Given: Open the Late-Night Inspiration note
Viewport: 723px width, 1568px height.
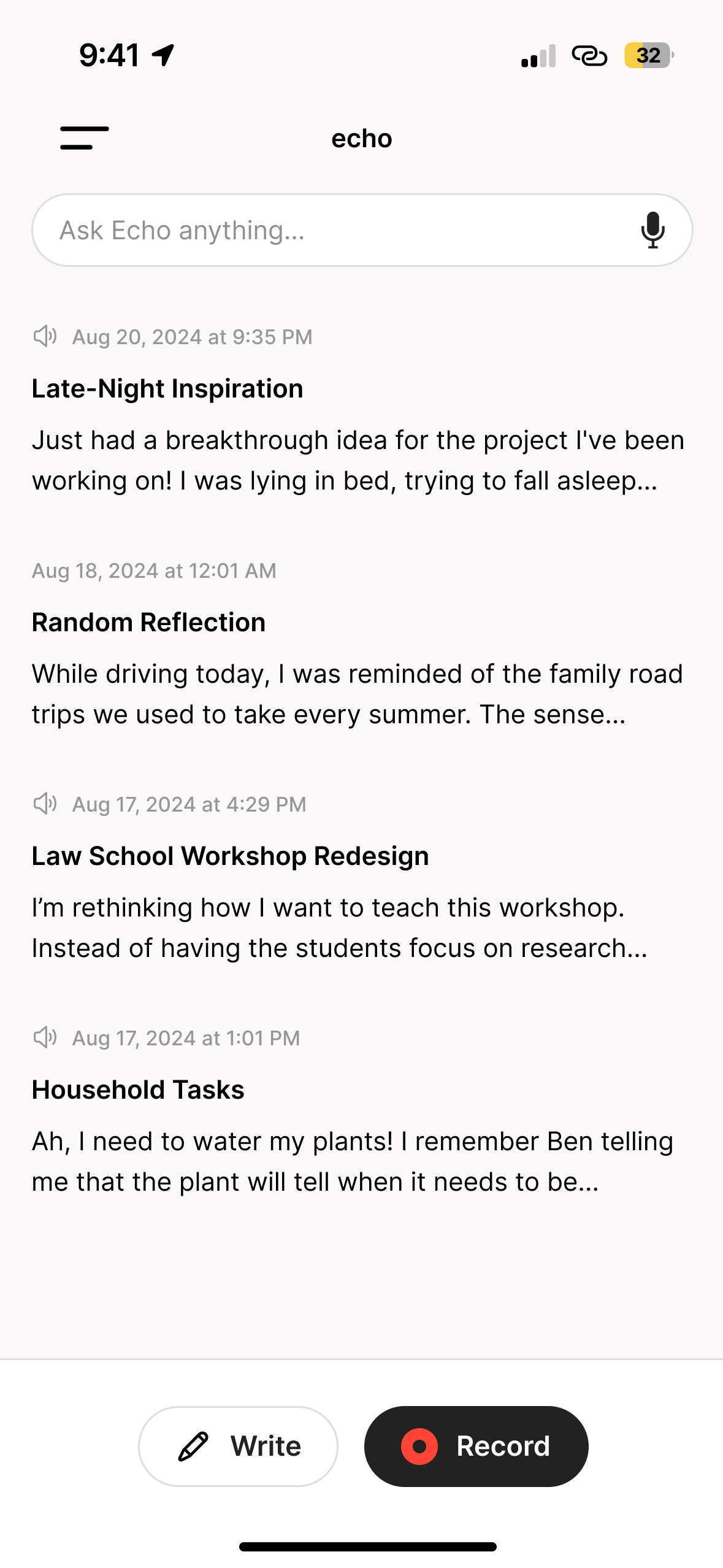Looking at the screenshot, I should coord(167,389).
